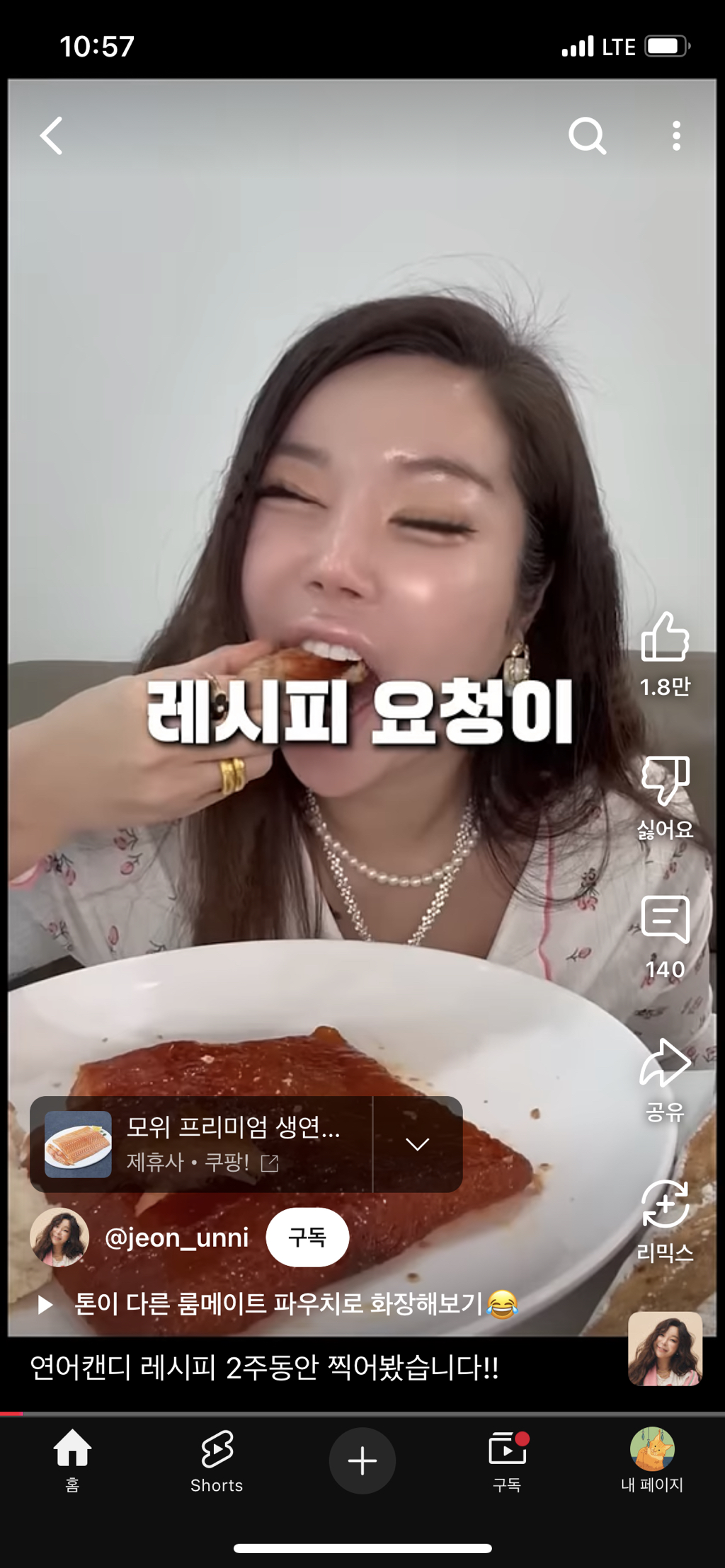Open the linked video 톤이 다른 룸메이트 파우치로 화장해보기

click(x=280, y=1303)
